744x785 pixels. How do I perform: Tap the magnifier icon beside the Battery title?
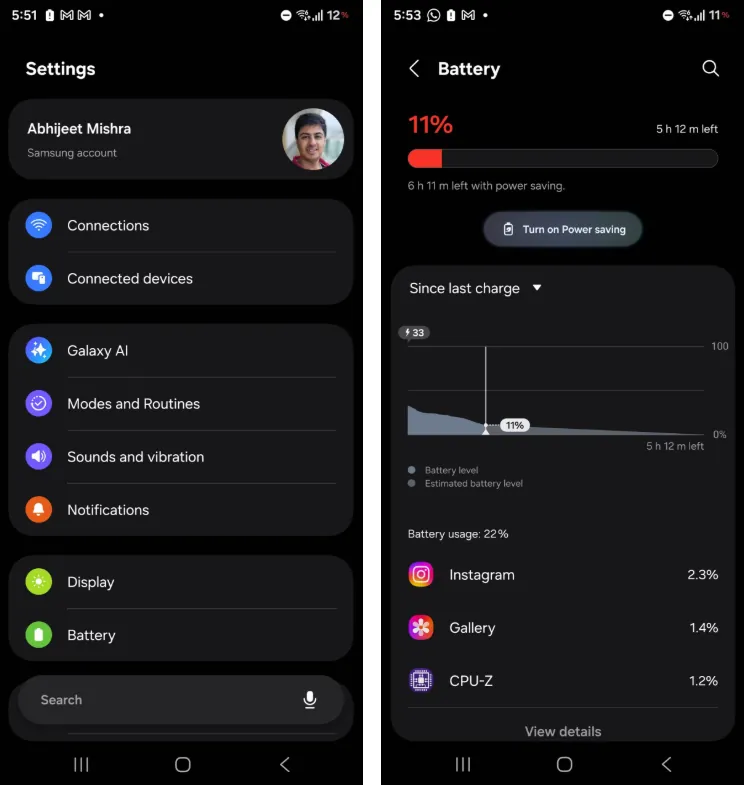point(710,68)
